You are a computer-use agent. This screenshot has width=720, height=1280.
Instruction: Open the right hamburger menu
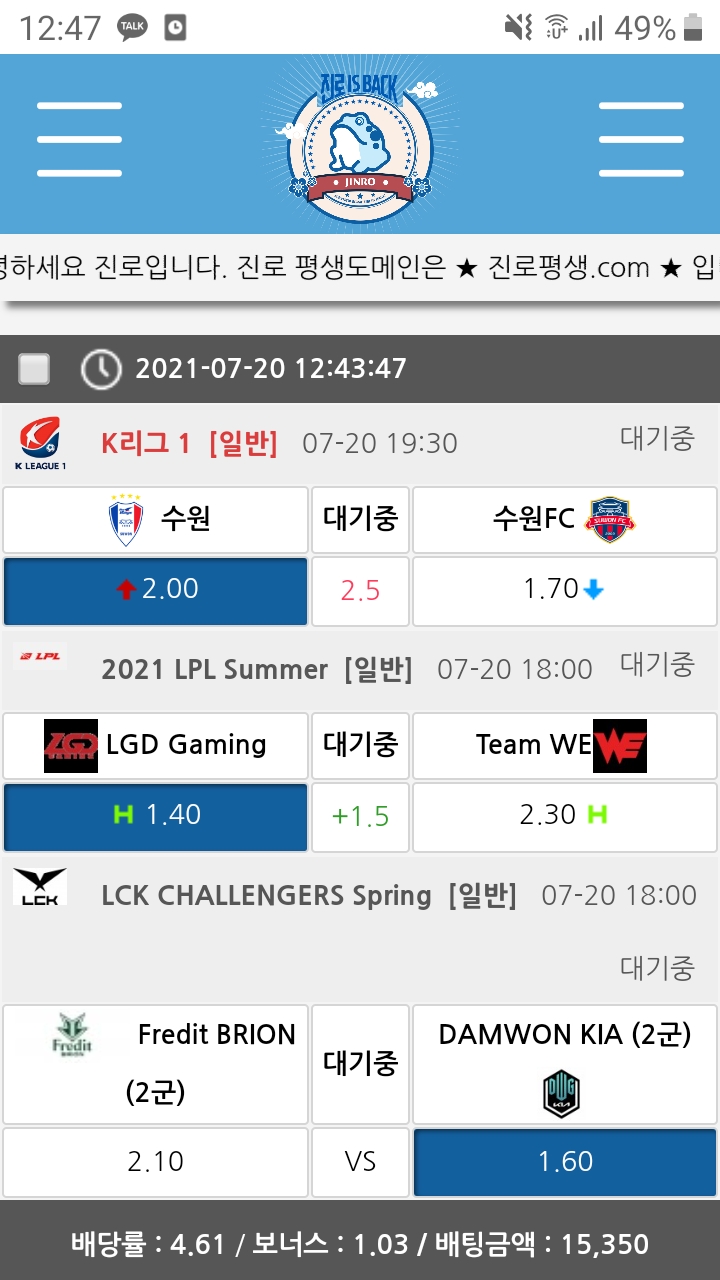click(x=641, y=139)
